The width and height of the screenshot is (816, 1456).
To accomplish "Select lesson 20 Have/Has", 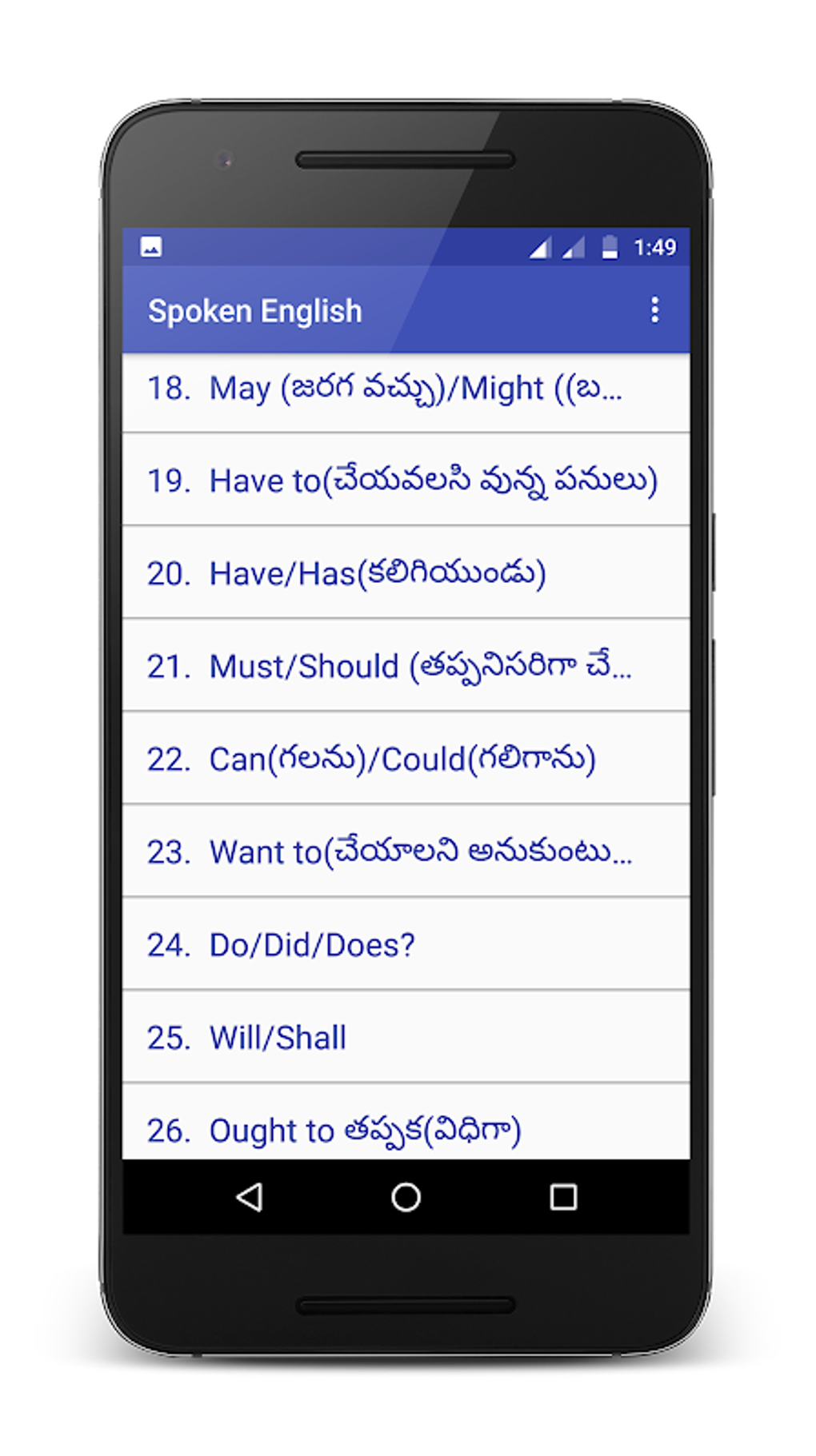I will (406, 572).
